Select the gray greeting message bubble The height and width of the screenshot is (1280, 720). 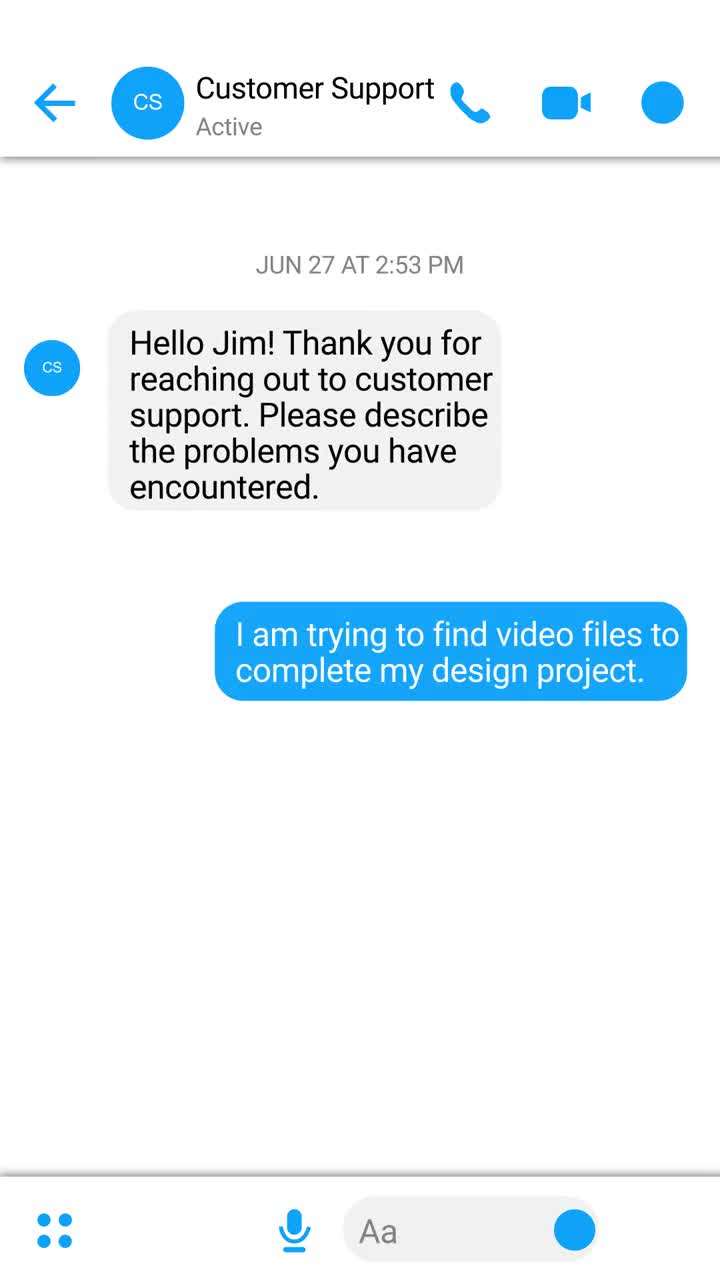303,414
